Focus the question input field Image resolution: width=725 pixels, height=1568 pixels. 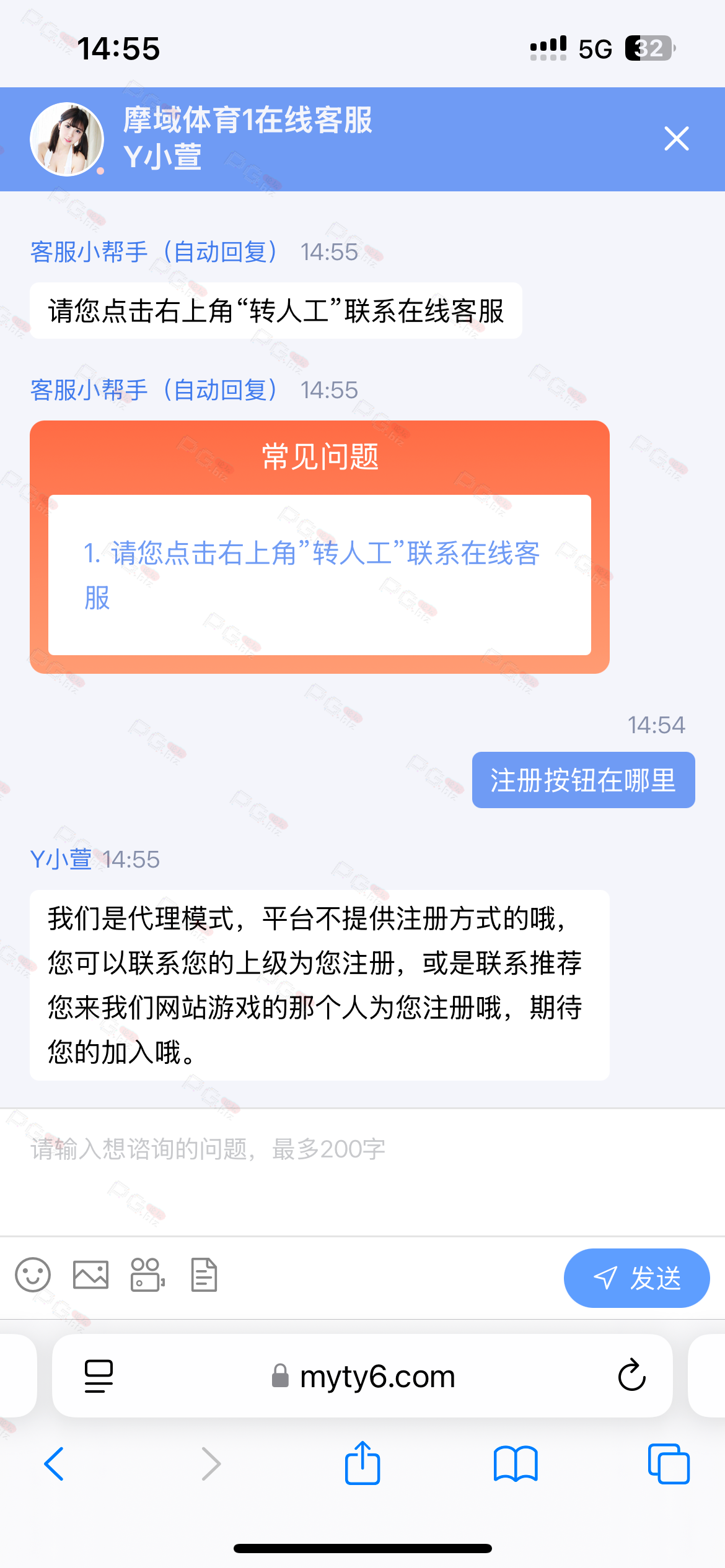(362, 1172)
